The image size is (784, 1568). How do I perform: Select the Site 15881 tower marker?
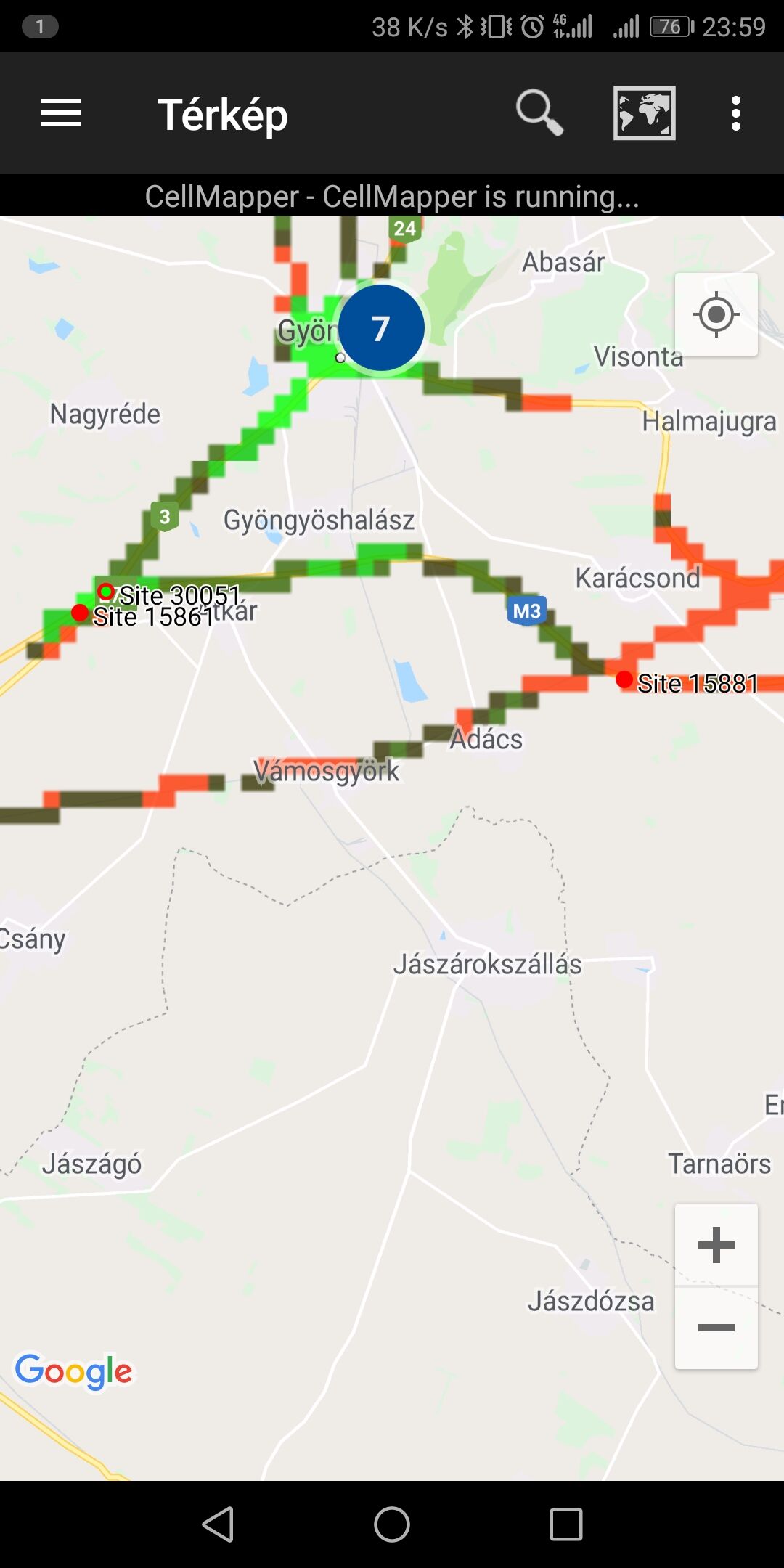pos(624,680)
